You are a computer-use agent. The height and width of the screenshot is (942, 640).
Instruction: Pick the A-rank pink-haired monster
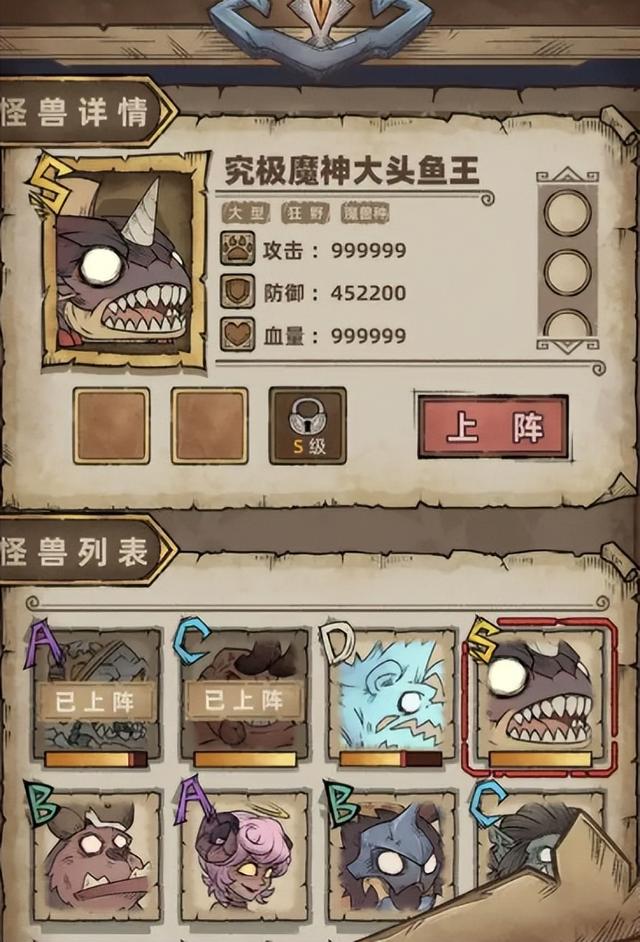point(245,856)
